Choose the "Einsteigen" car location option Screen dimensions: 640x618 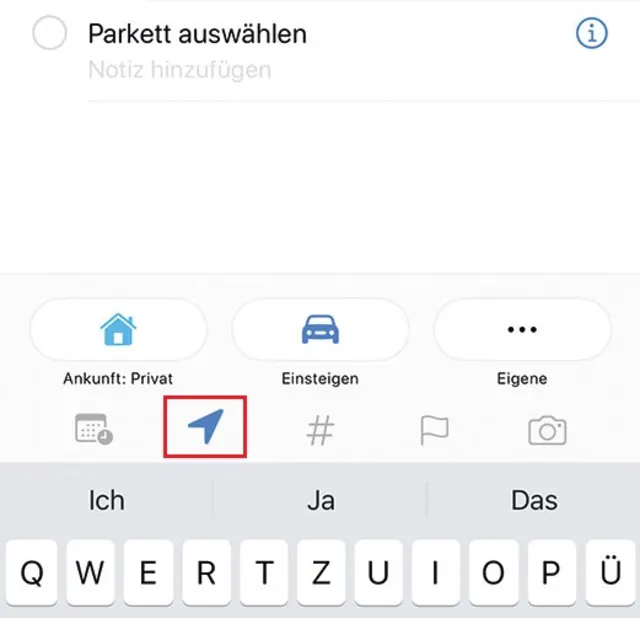click(320, 330)
